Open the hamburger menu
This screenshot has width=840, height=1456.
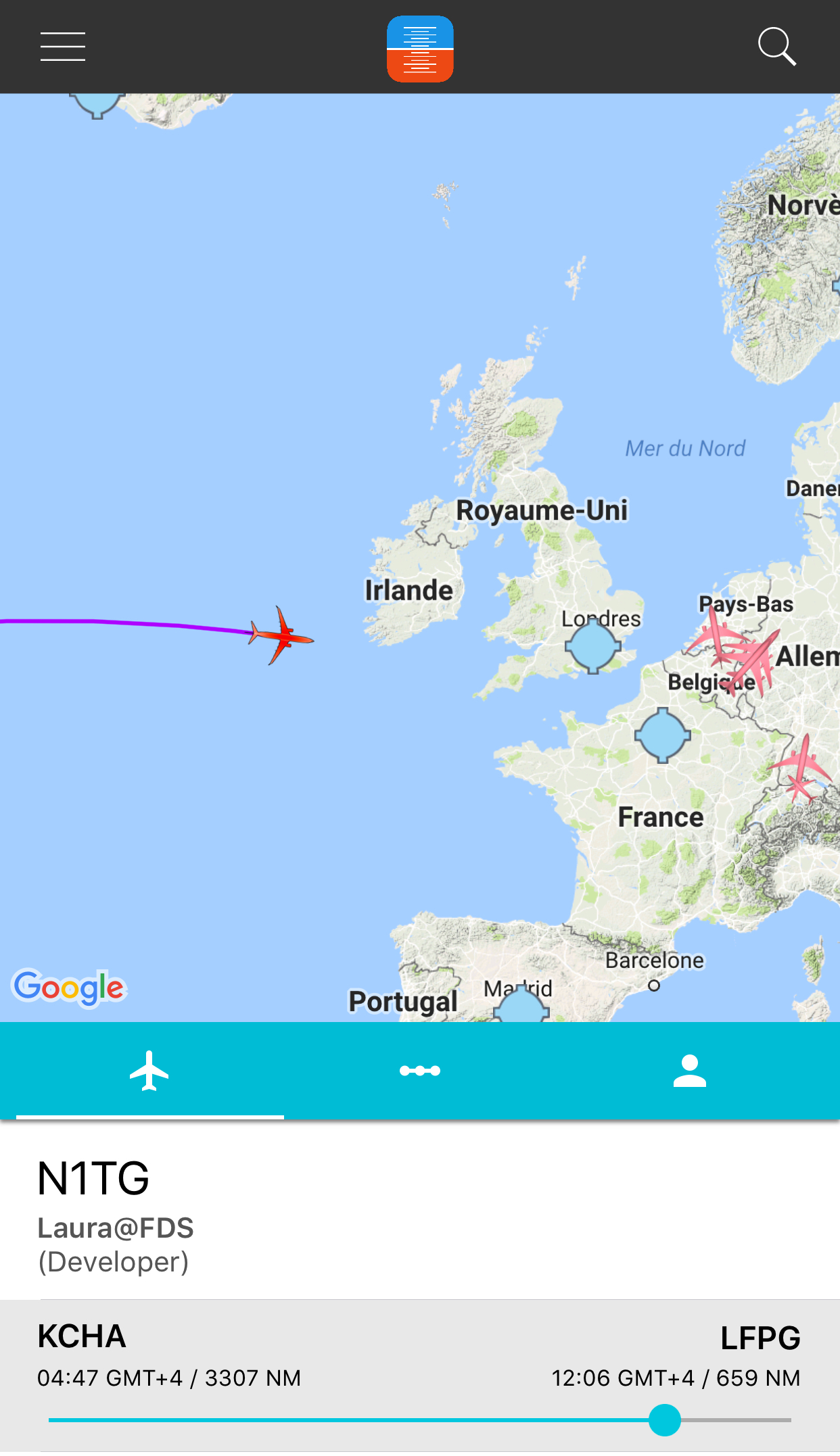(x=62, y=47)
